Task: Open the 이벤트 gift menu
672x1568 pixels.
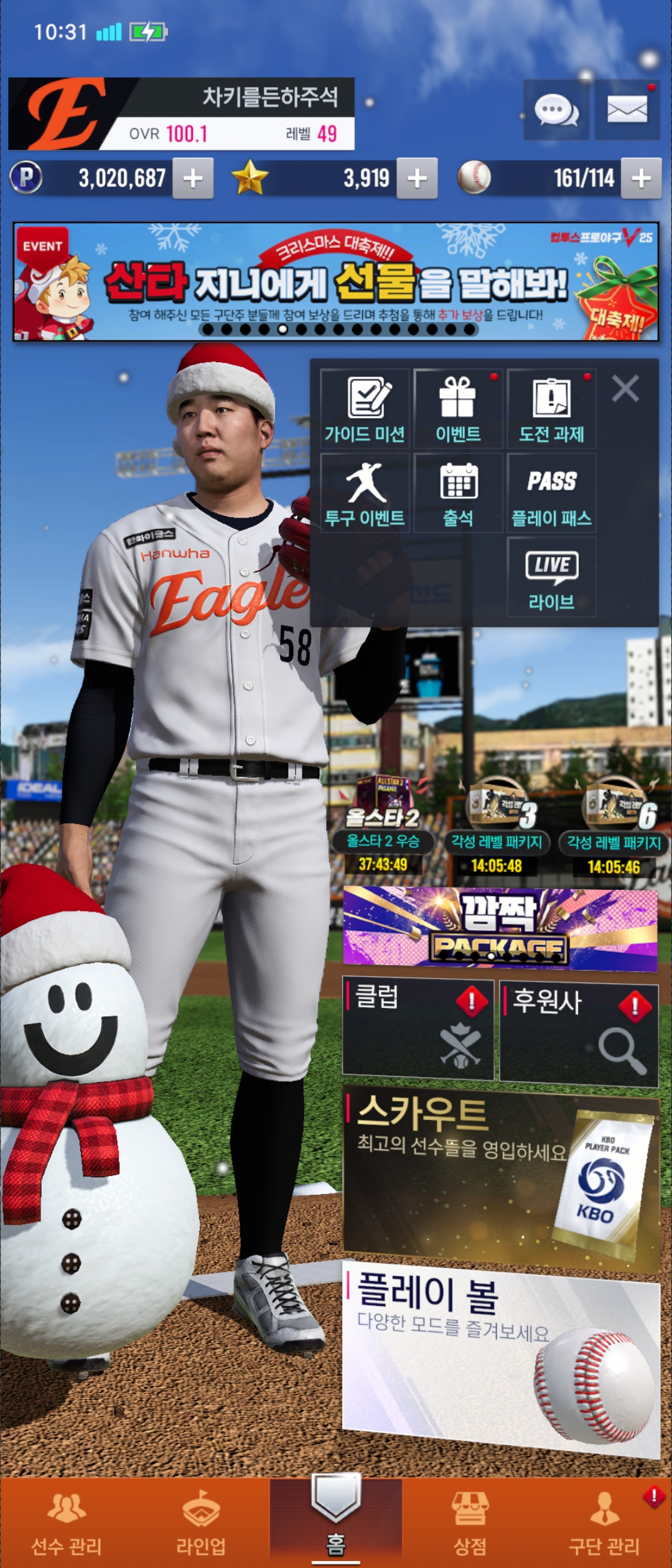Action: click(459, 409)
